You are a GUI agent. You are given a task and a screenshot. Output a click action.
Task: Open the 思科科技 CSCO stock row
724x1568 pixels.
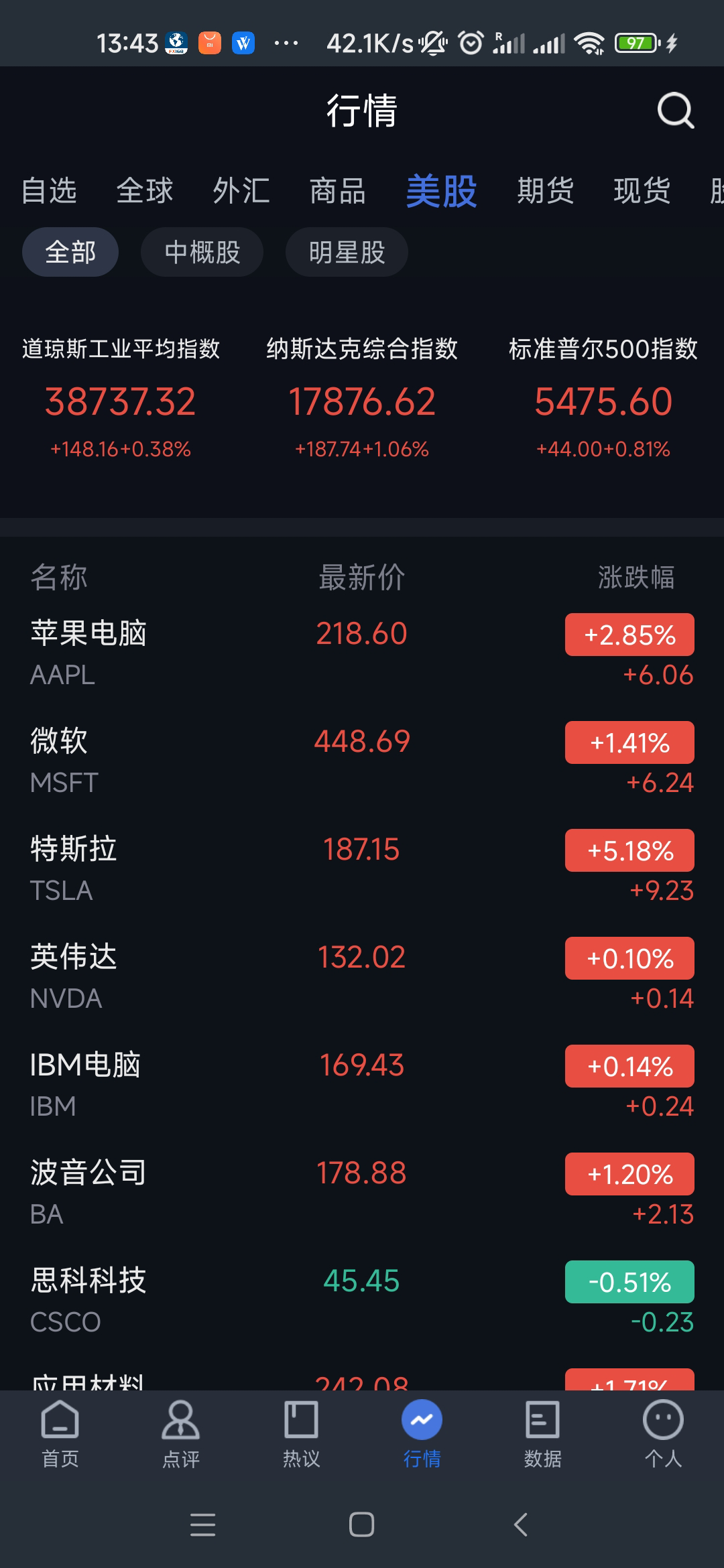362,1299
